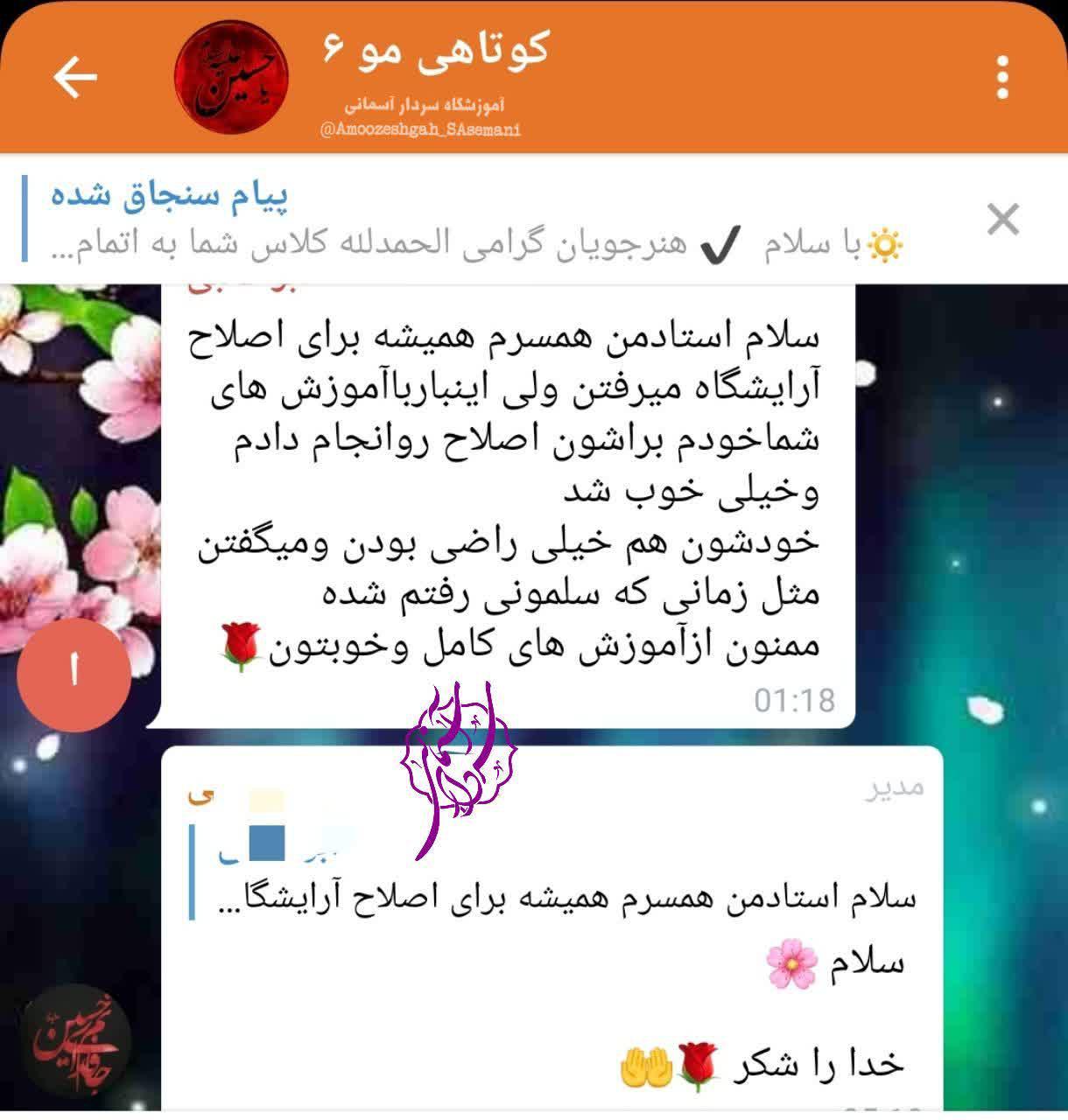Go back using the header arrow
This screenshot has width=1068, height=1120.
75,77
